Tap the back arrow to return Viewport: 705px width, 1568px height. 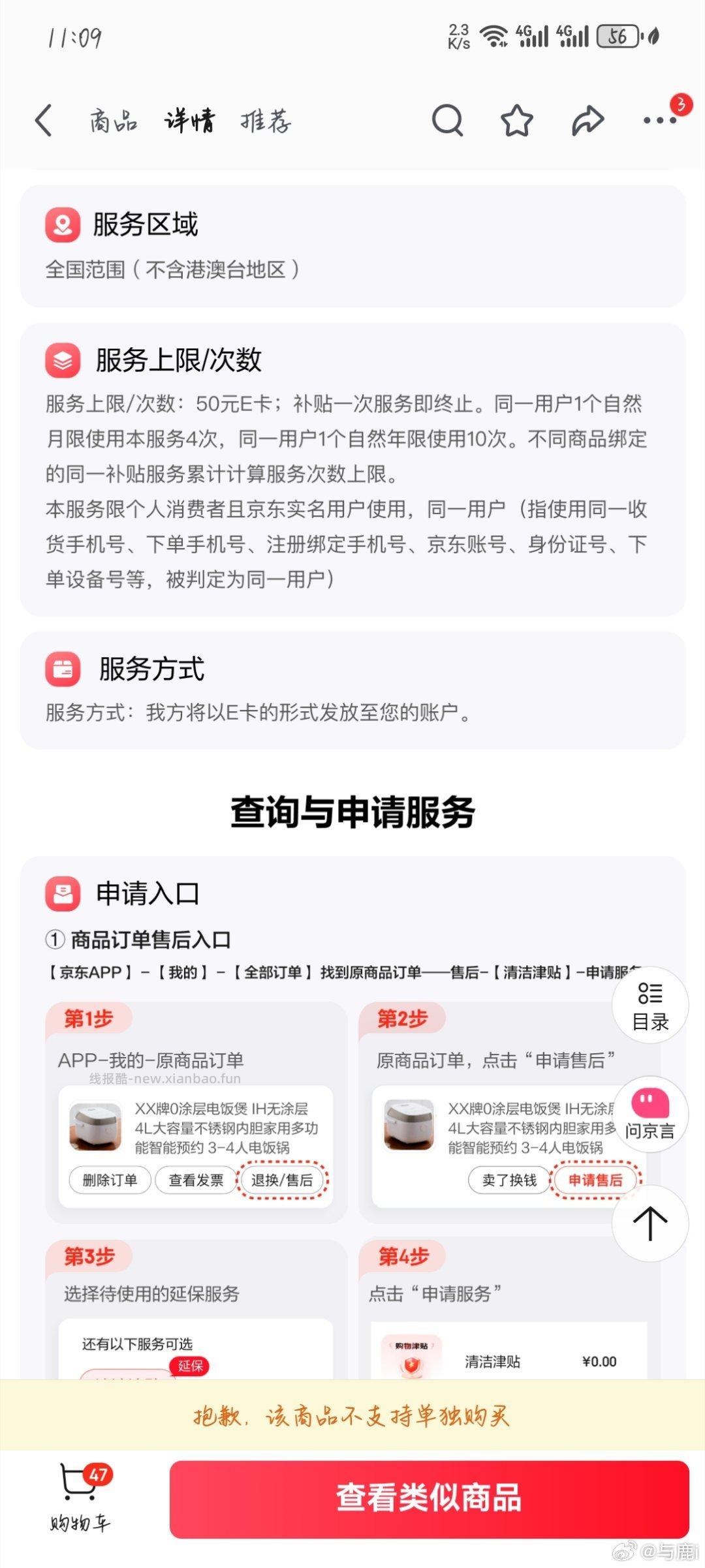click(43, 120)
